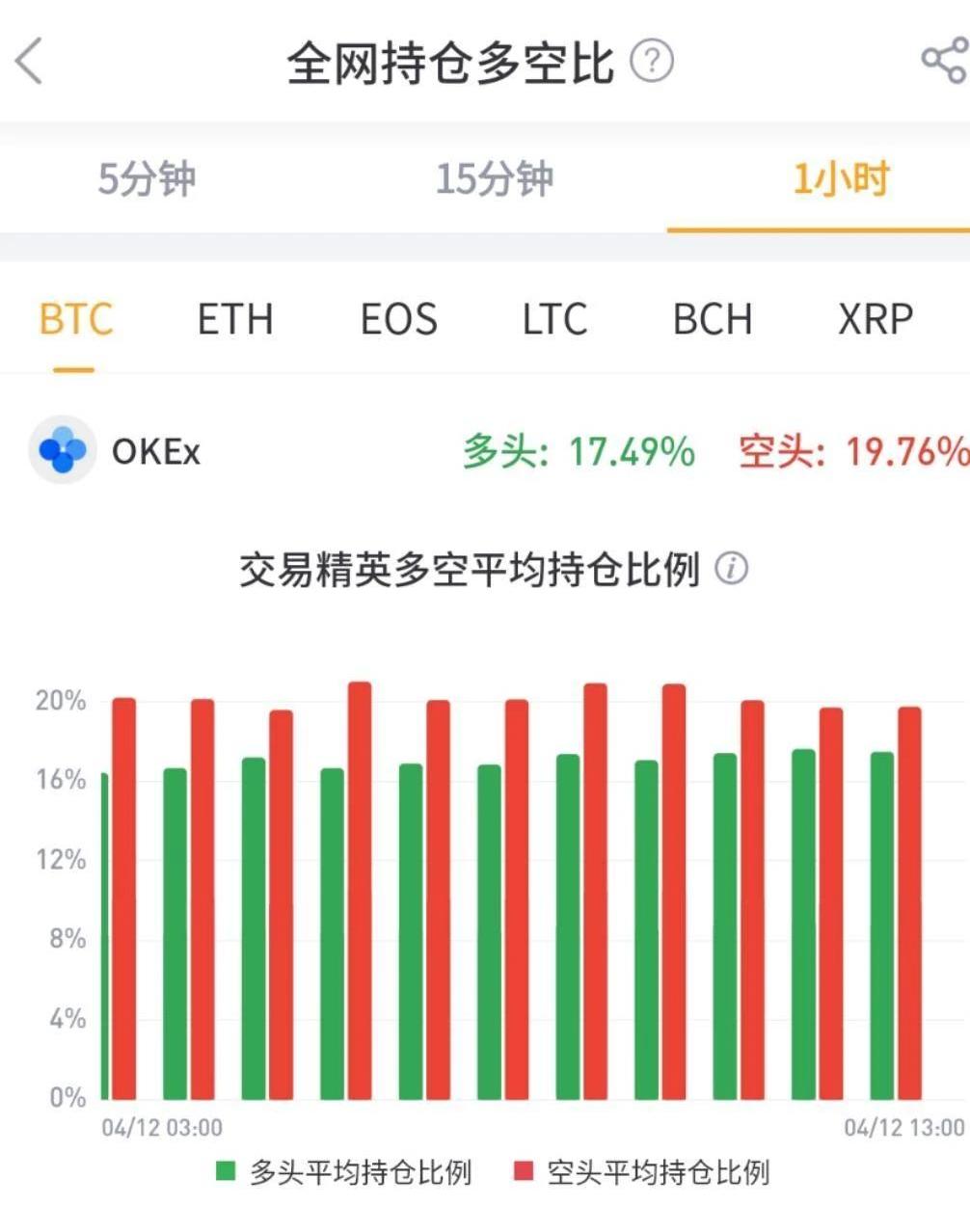Viewport: 970px width, 1232px height.
Task: Switch to the EOS coin tab
Action: point(398,319)
